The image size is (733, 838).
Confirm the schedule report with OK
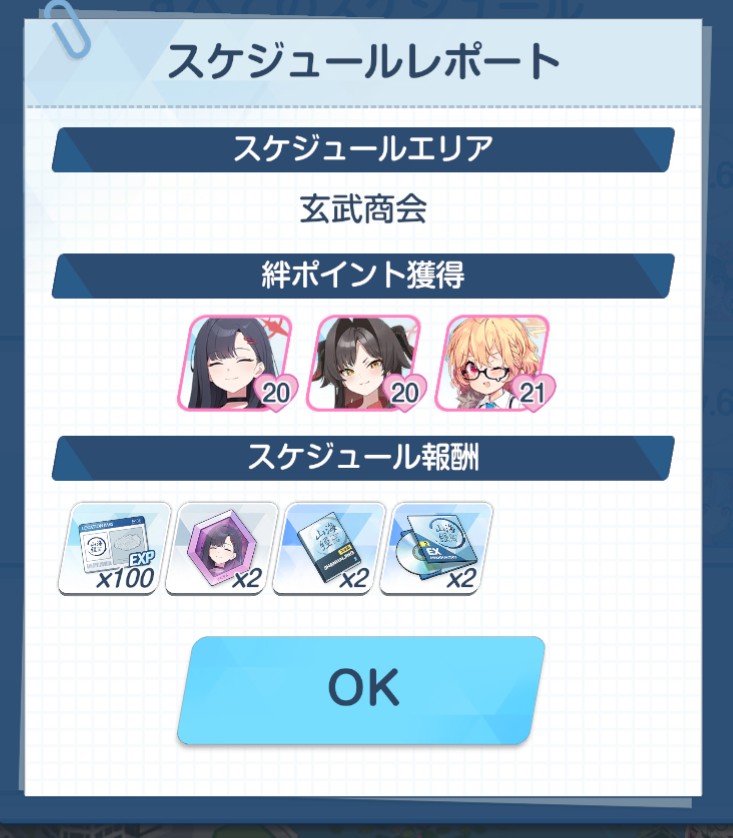362,689
